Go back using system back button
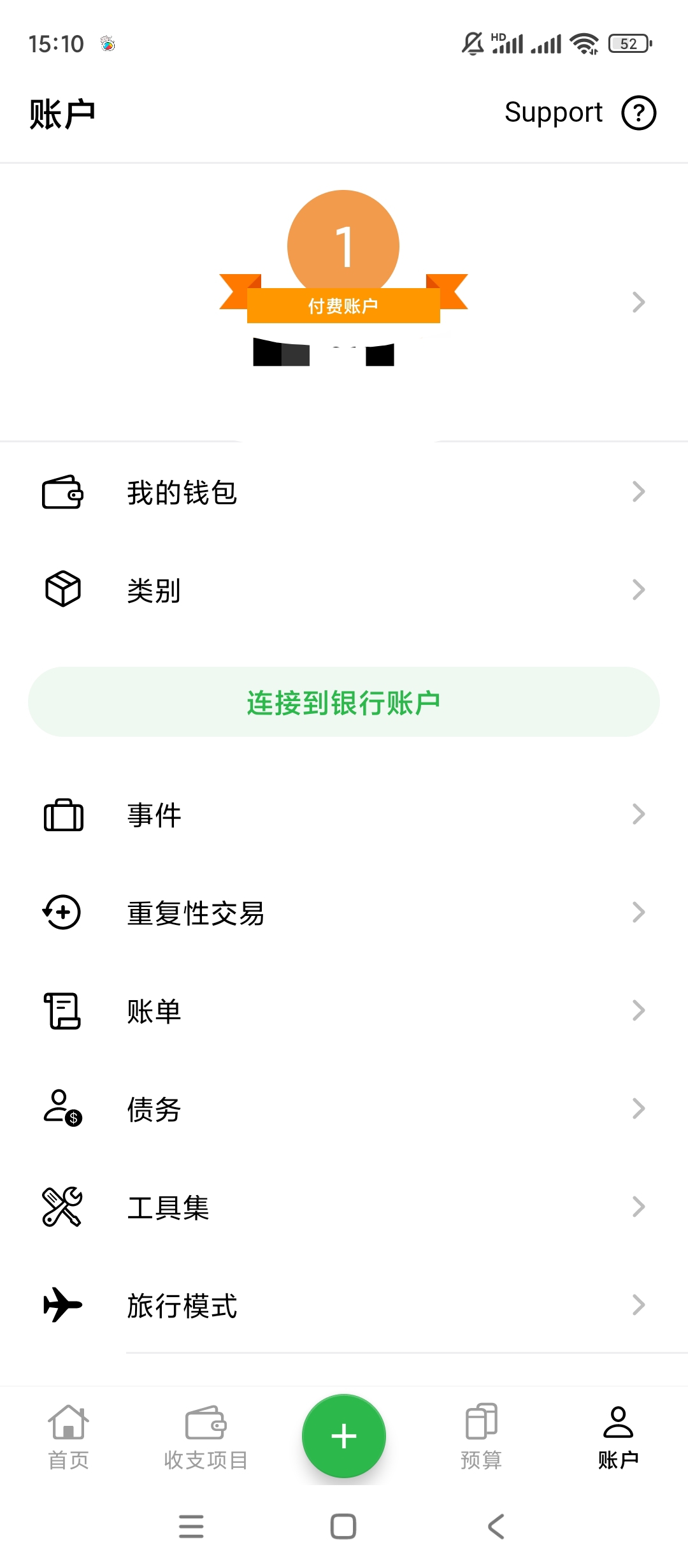 pyautogui.click(x=496, y=1527)
